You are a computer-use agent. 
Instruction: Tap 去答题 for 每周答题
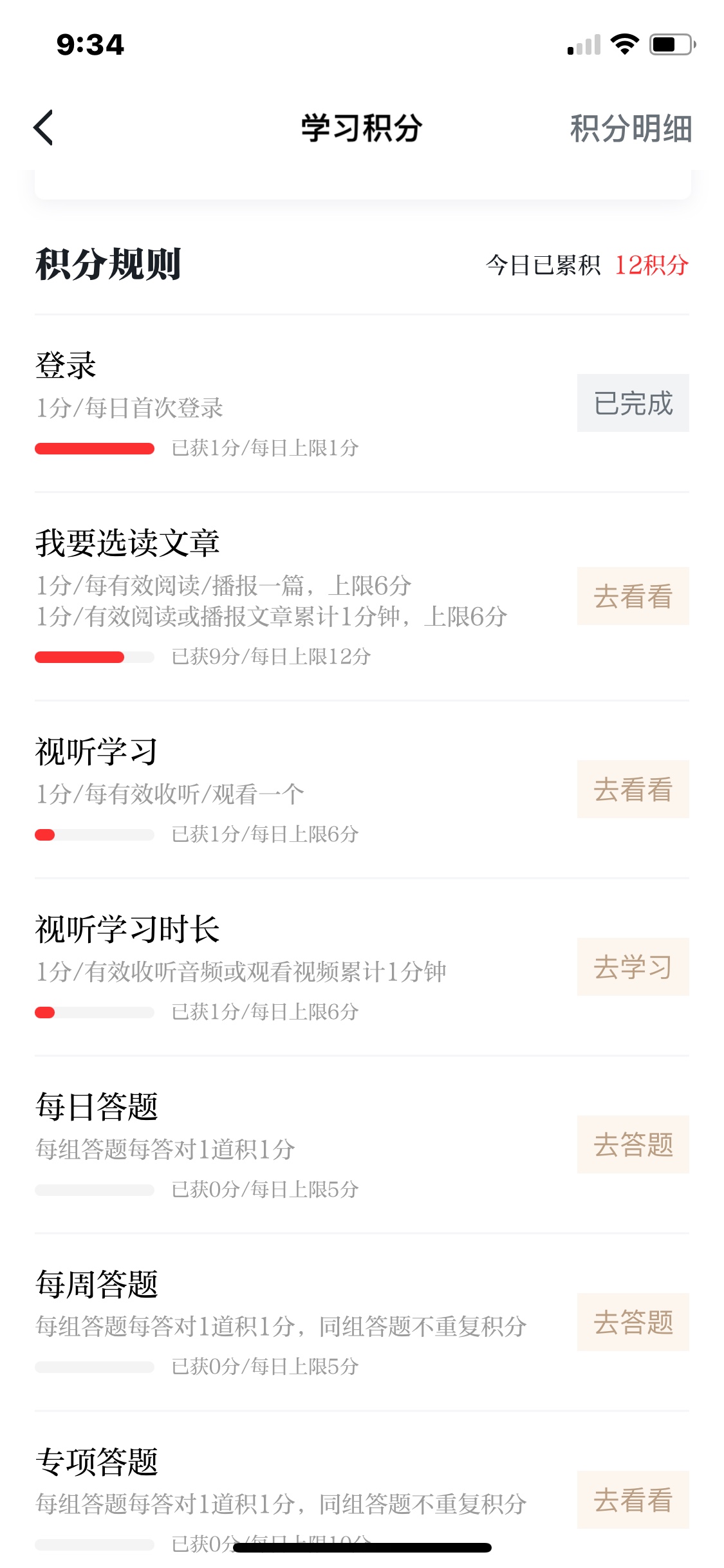pos(633,1322)
